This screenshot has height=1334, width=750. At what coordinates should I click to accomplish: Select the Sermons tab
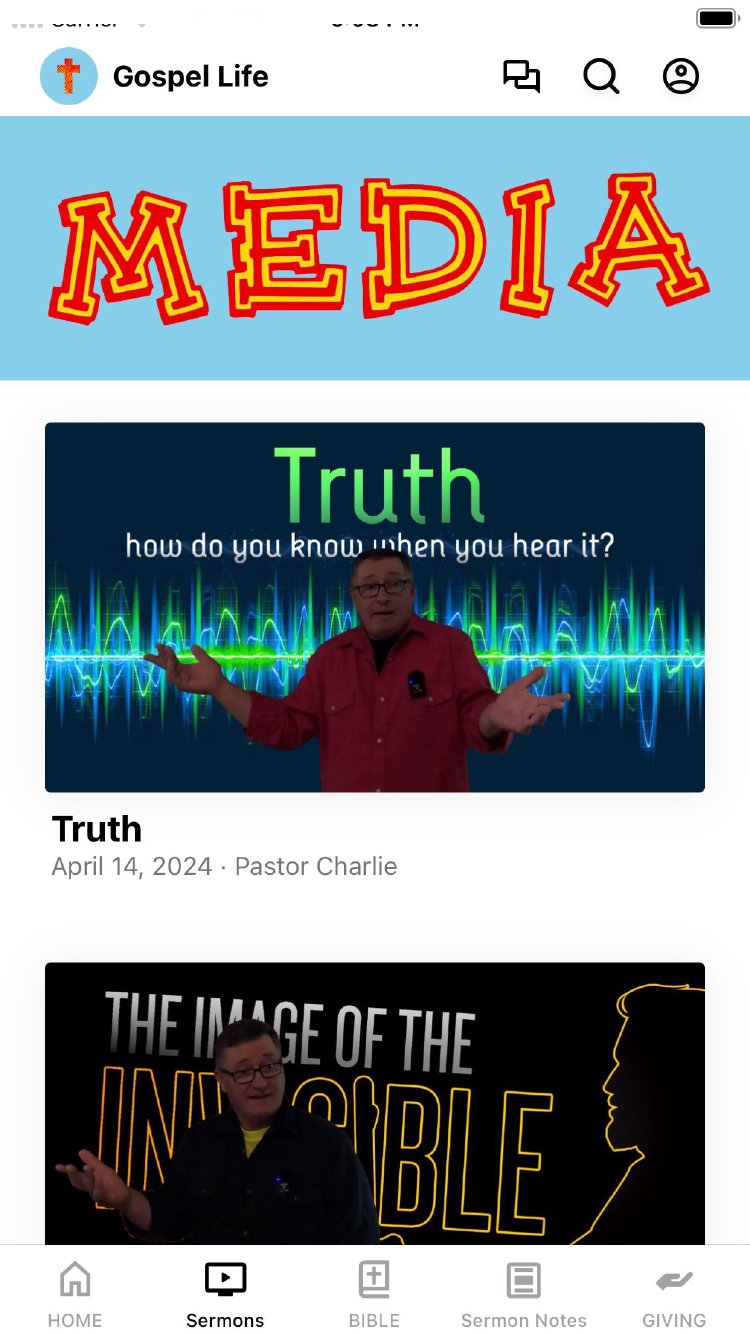225,1294
